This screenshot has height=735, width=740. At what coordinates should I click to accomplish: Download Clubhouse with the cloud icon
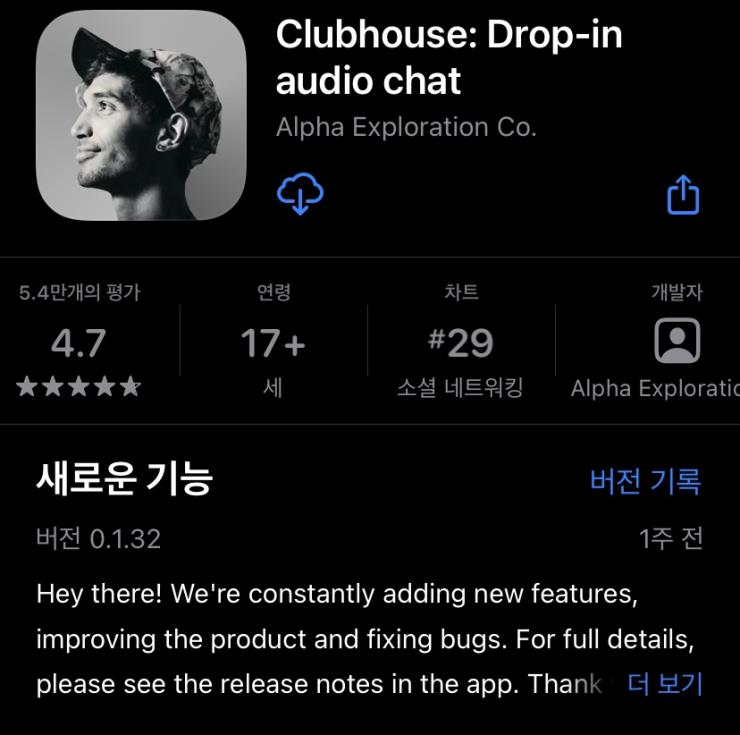point(300,193)
